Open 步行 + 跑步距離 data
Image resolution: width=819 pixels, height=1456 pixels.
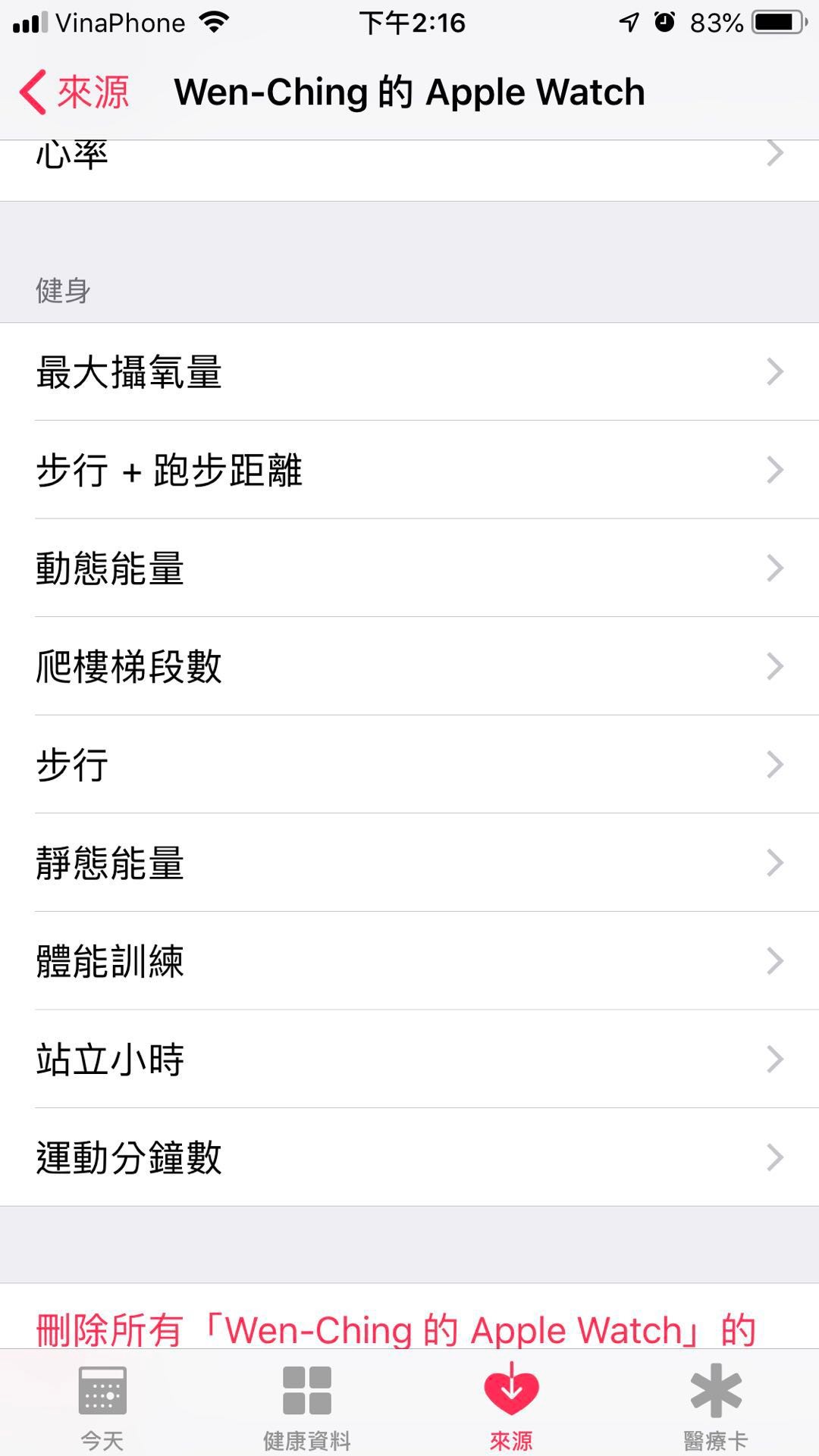[x=409, y=470]
